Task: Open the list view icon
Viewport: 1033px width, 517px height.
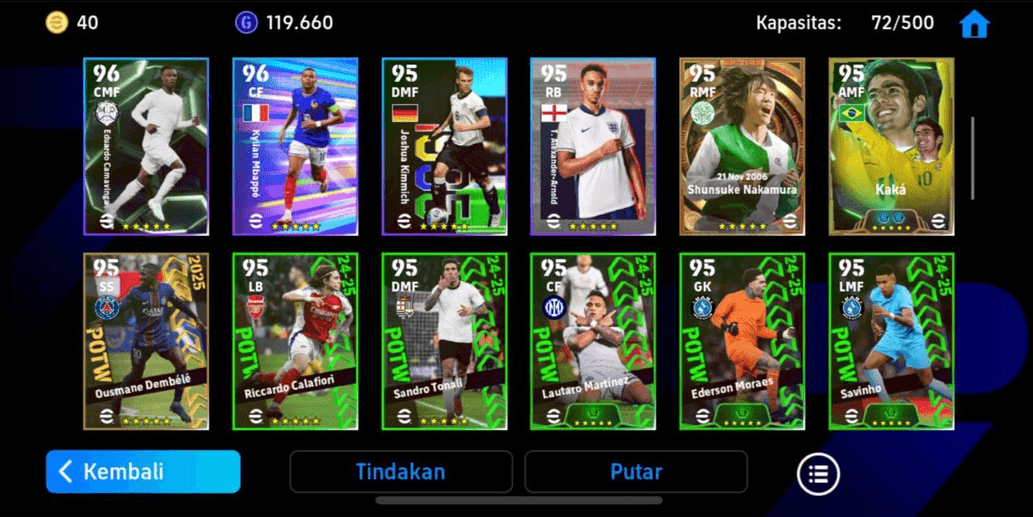Action: [x=818, y=474]
